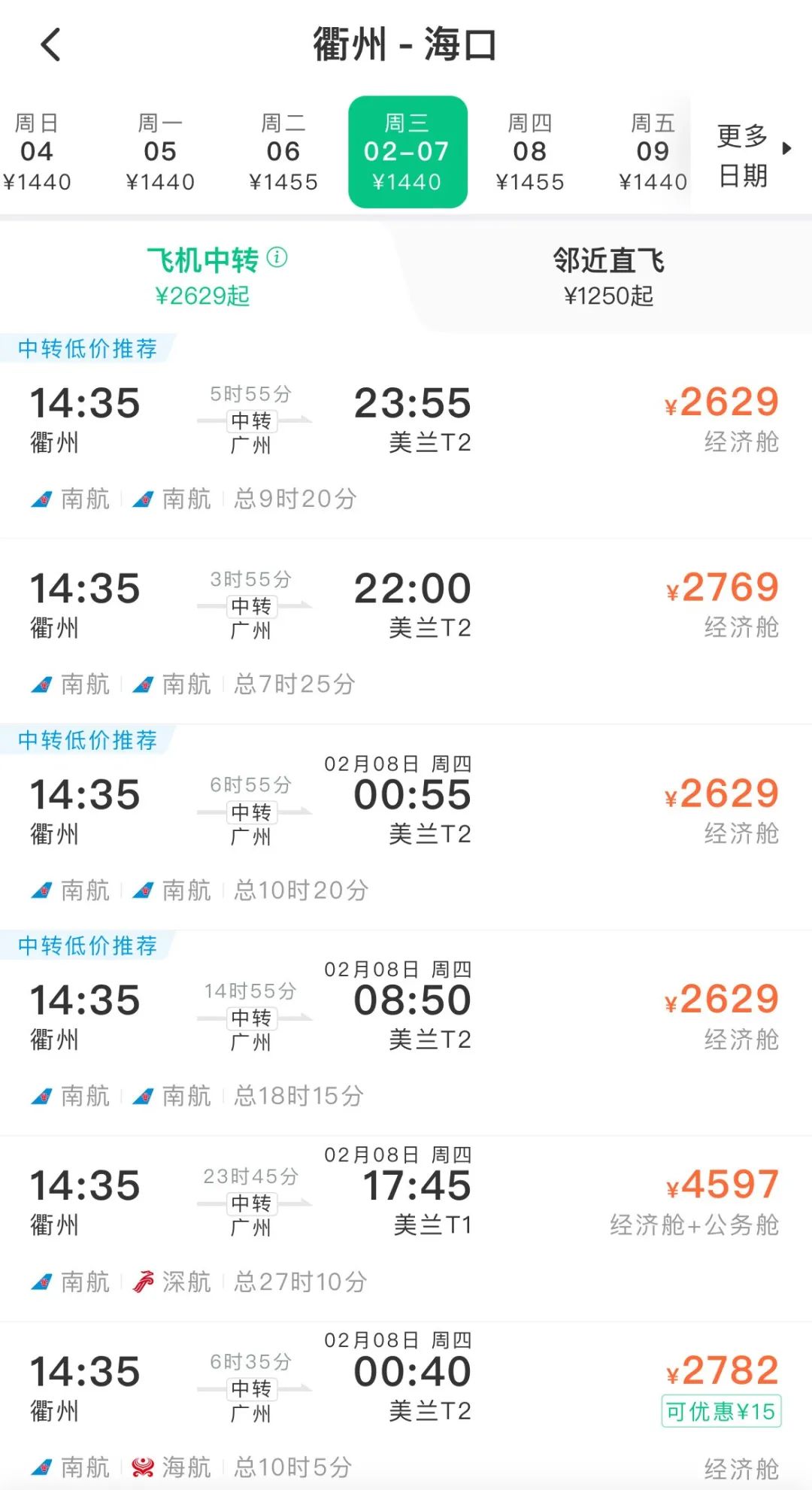
Task: Go back from the 衢州 - 海口 page
Action: coord(50,44)
